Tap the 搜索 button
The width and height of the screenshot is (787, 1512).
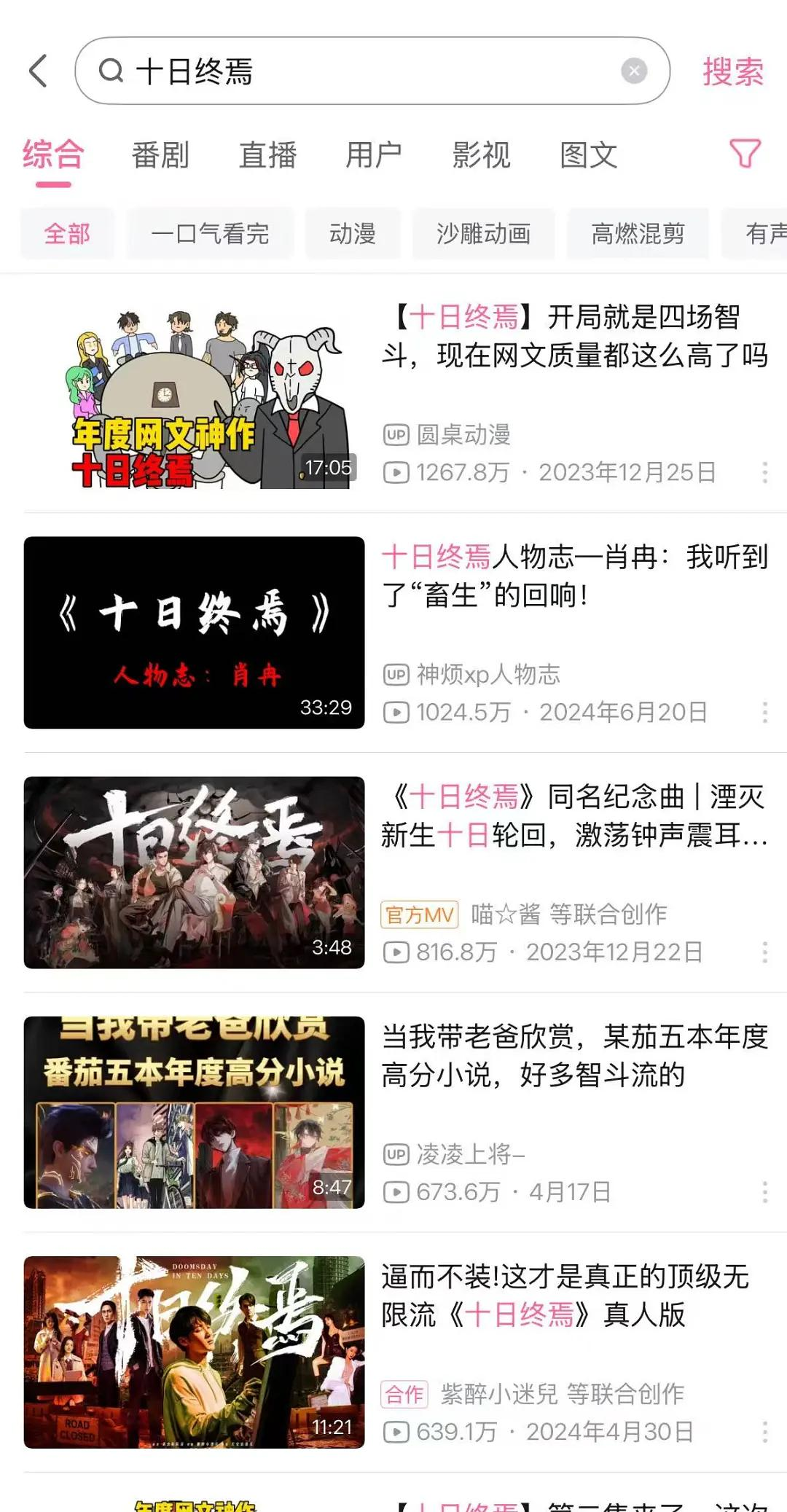pos(732,71)
